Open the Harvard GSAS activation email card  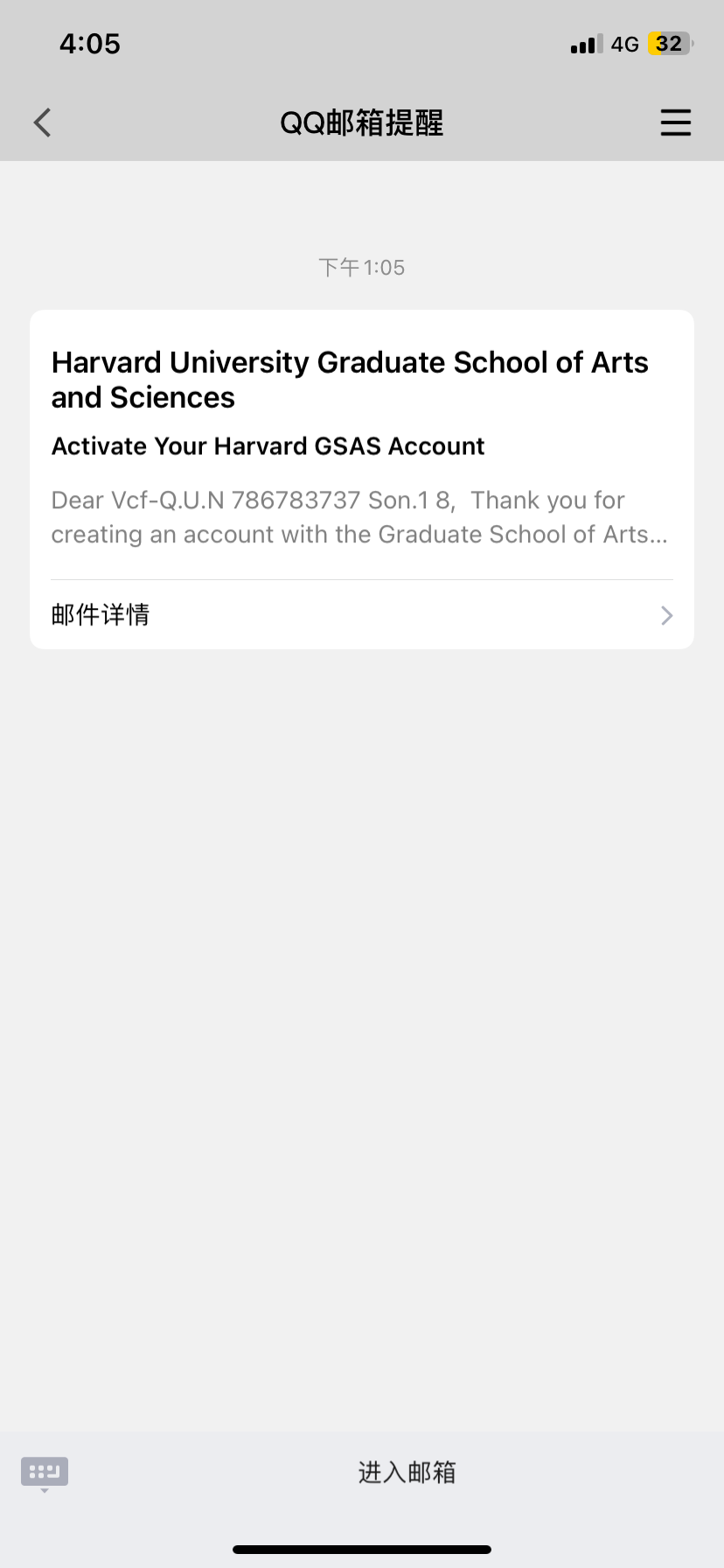[x=361, y=446]
